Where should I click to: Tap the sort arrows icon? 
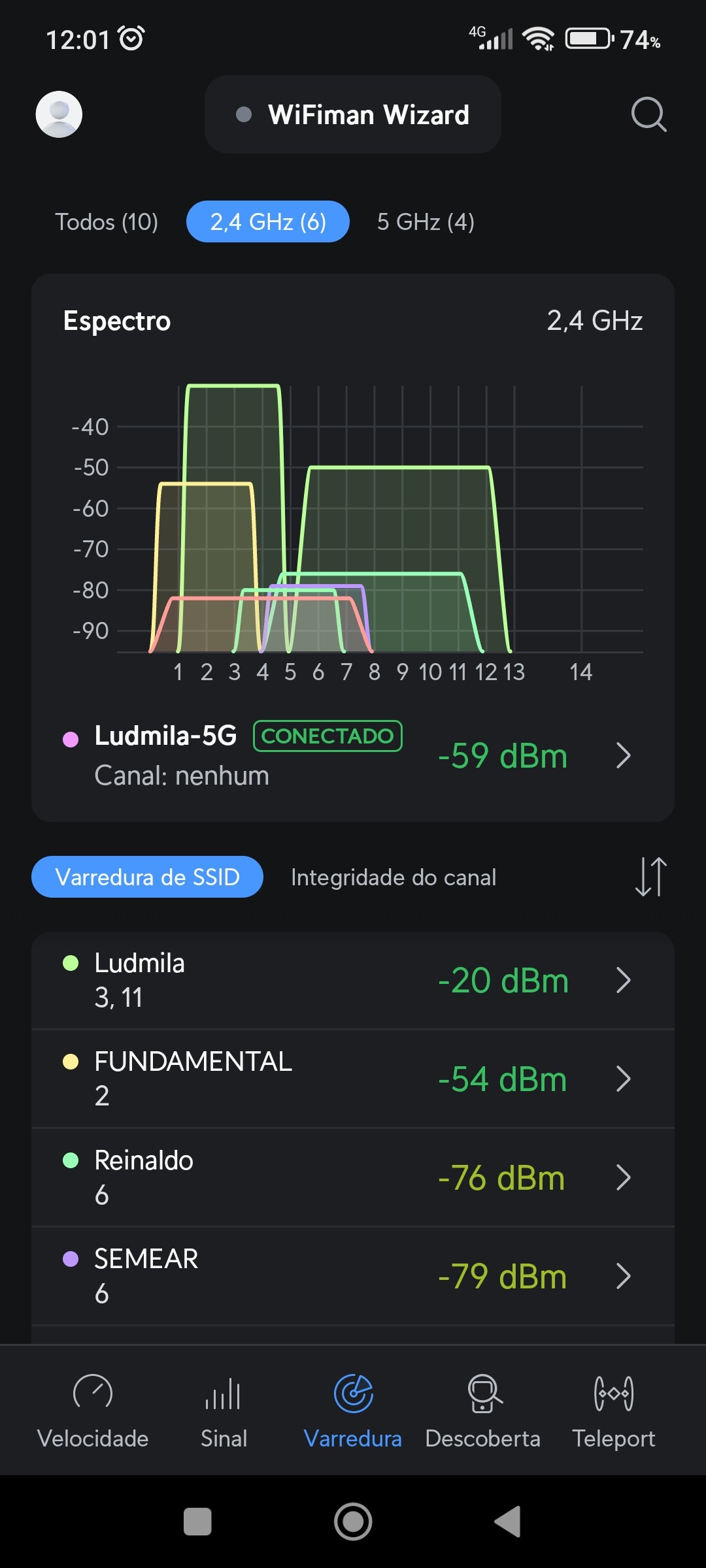tap(650, 877)
